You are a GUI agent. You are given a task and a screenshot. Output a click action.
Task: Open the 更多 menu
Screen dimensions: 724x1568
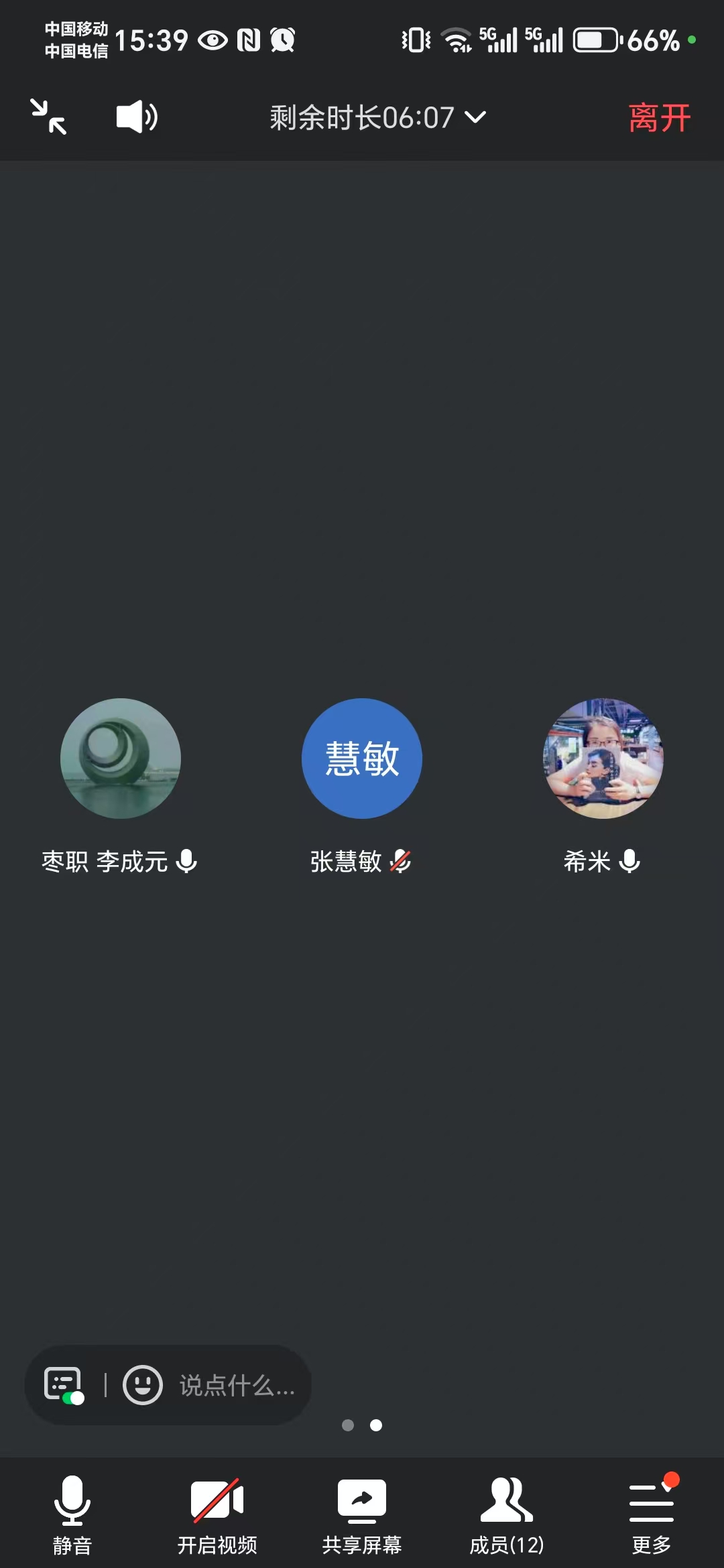pos(652,1514)
